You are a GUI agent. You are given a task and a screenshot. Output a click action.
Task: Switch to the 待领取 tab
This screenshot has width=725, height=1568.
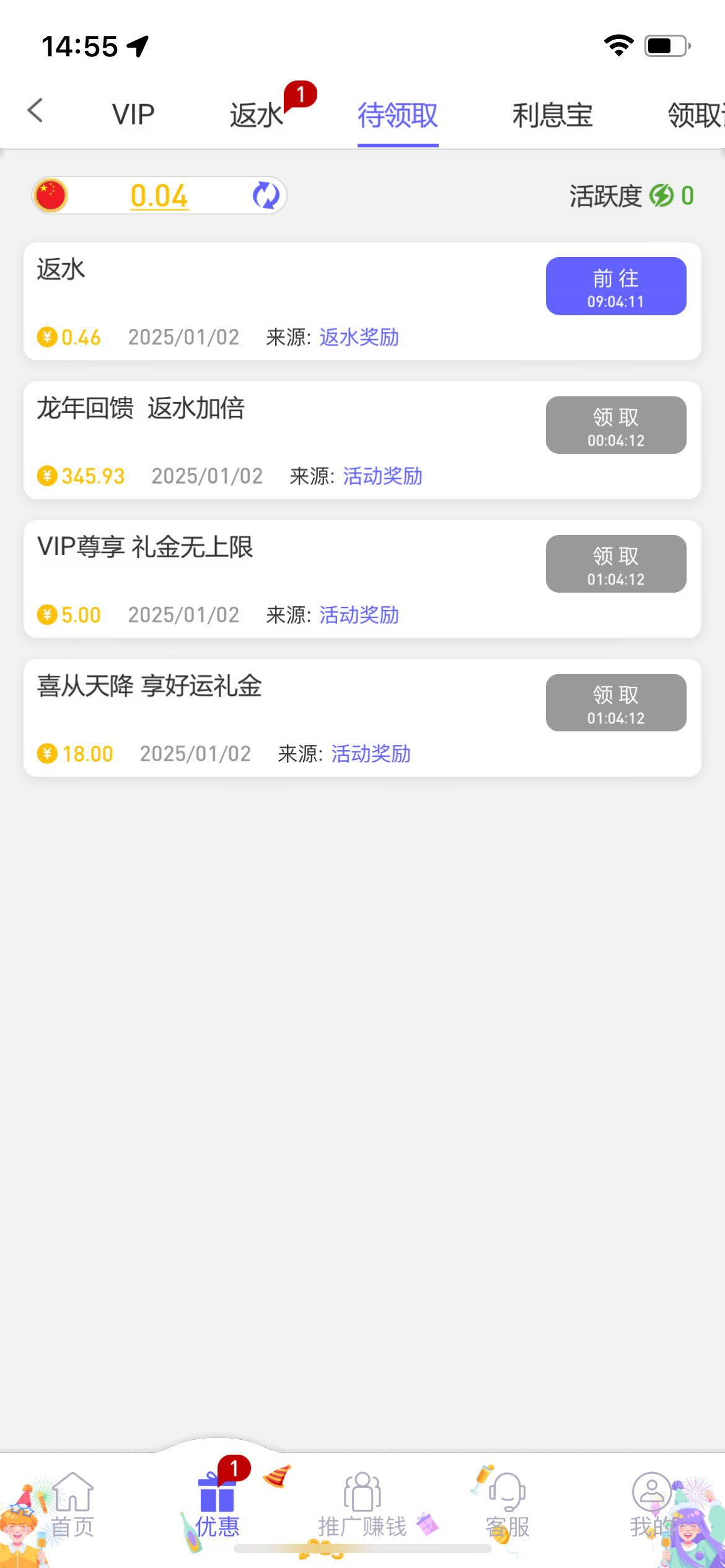click(x=398, y=115)
